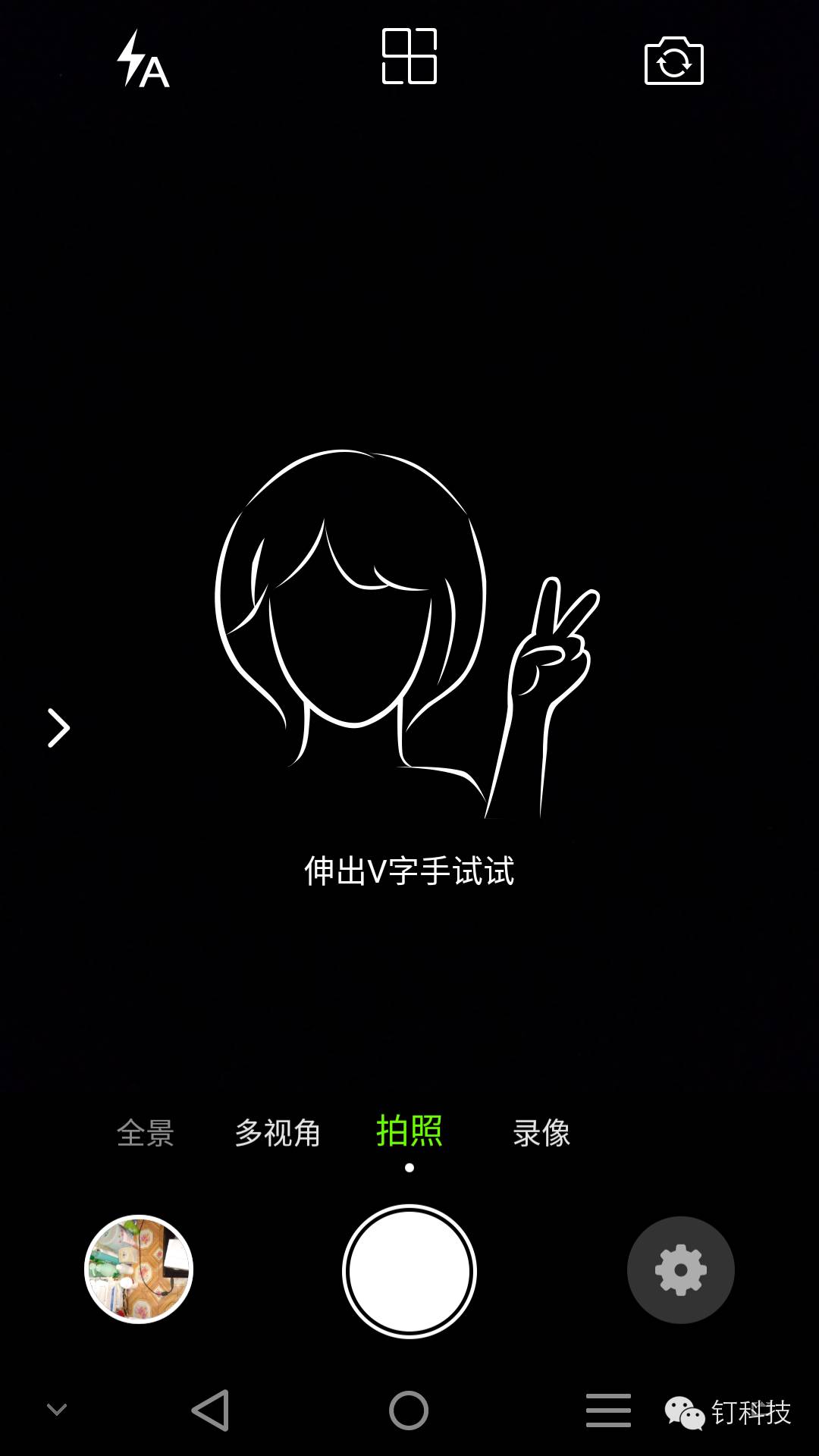The width and height of the screenshot is (819, 1456).
Task: Switch to 录像 video mode
Action: [x=541, y=1133]
